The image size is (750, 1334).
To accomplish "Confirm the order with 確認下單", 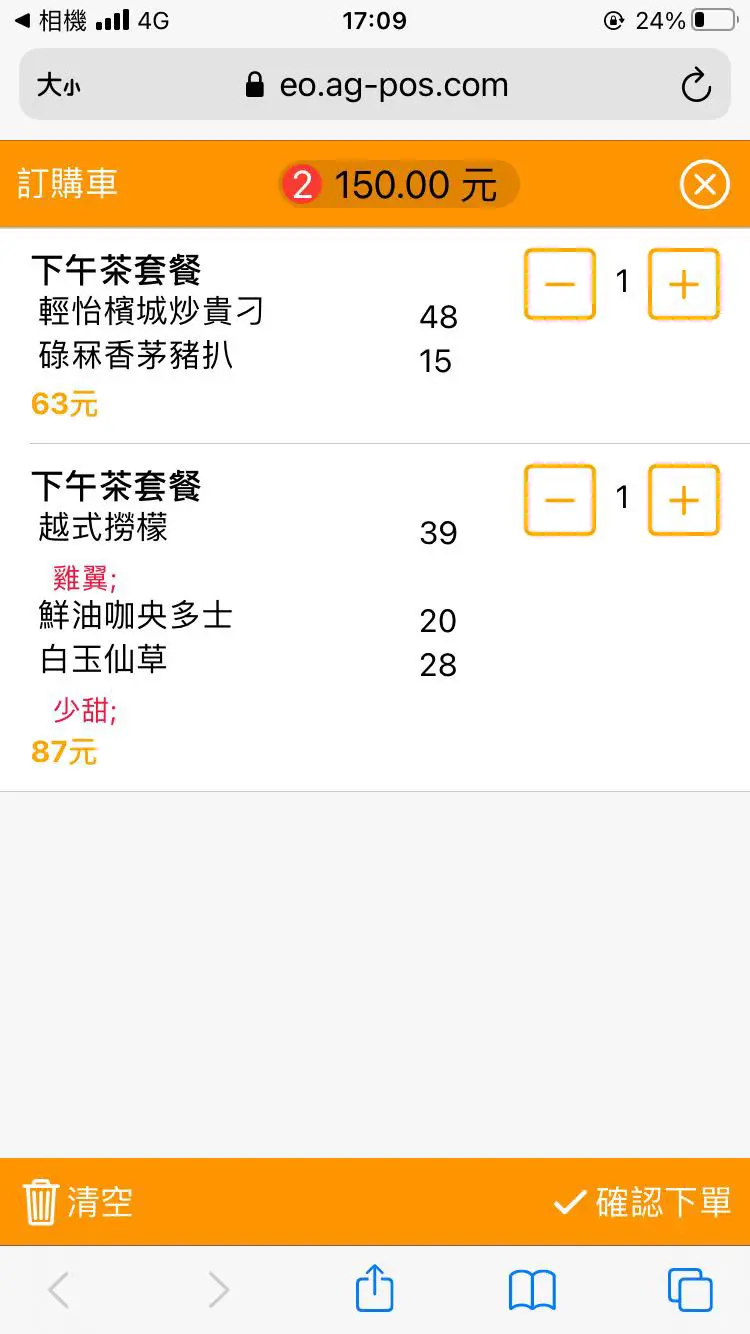I will [642, 1201].
